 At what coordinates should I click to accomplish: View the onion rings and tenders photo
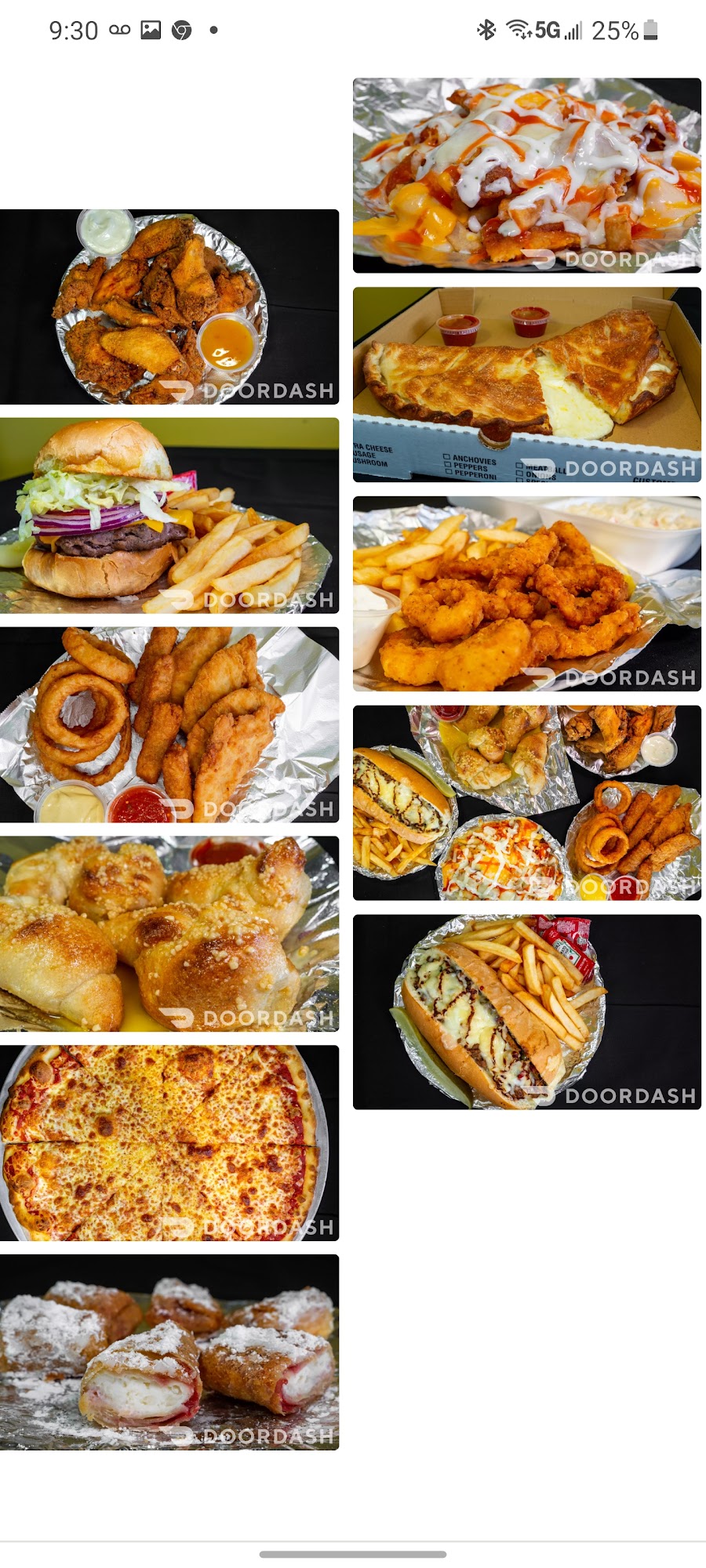click(169, 724)
